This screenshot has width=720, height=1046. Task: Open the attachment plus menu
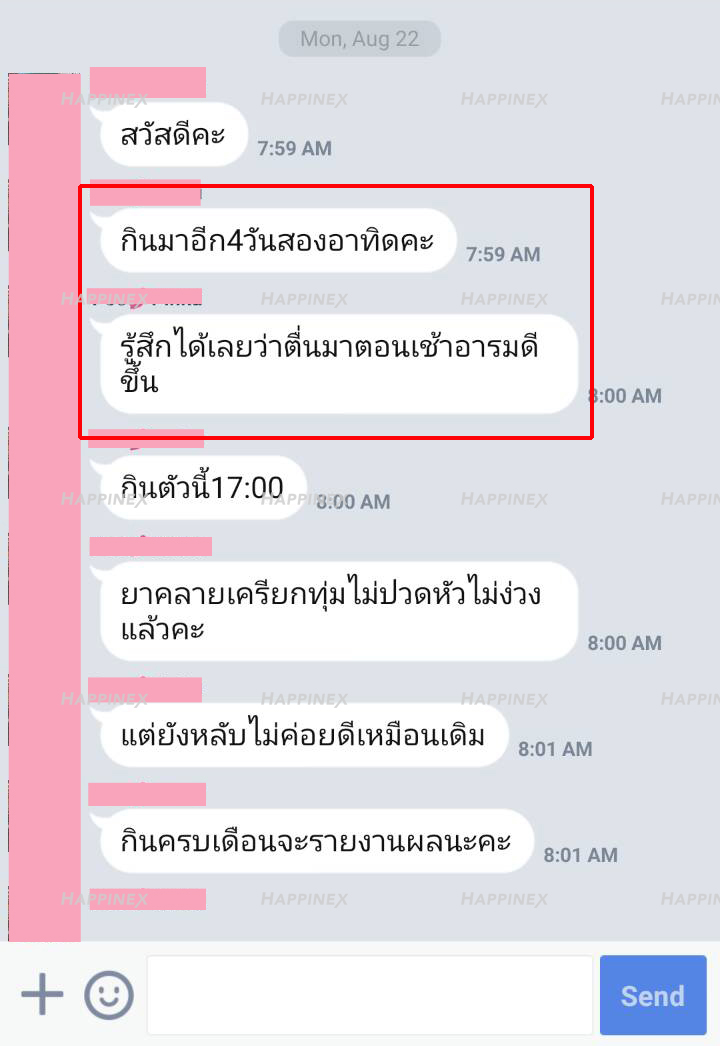click(x=42, y=995)
